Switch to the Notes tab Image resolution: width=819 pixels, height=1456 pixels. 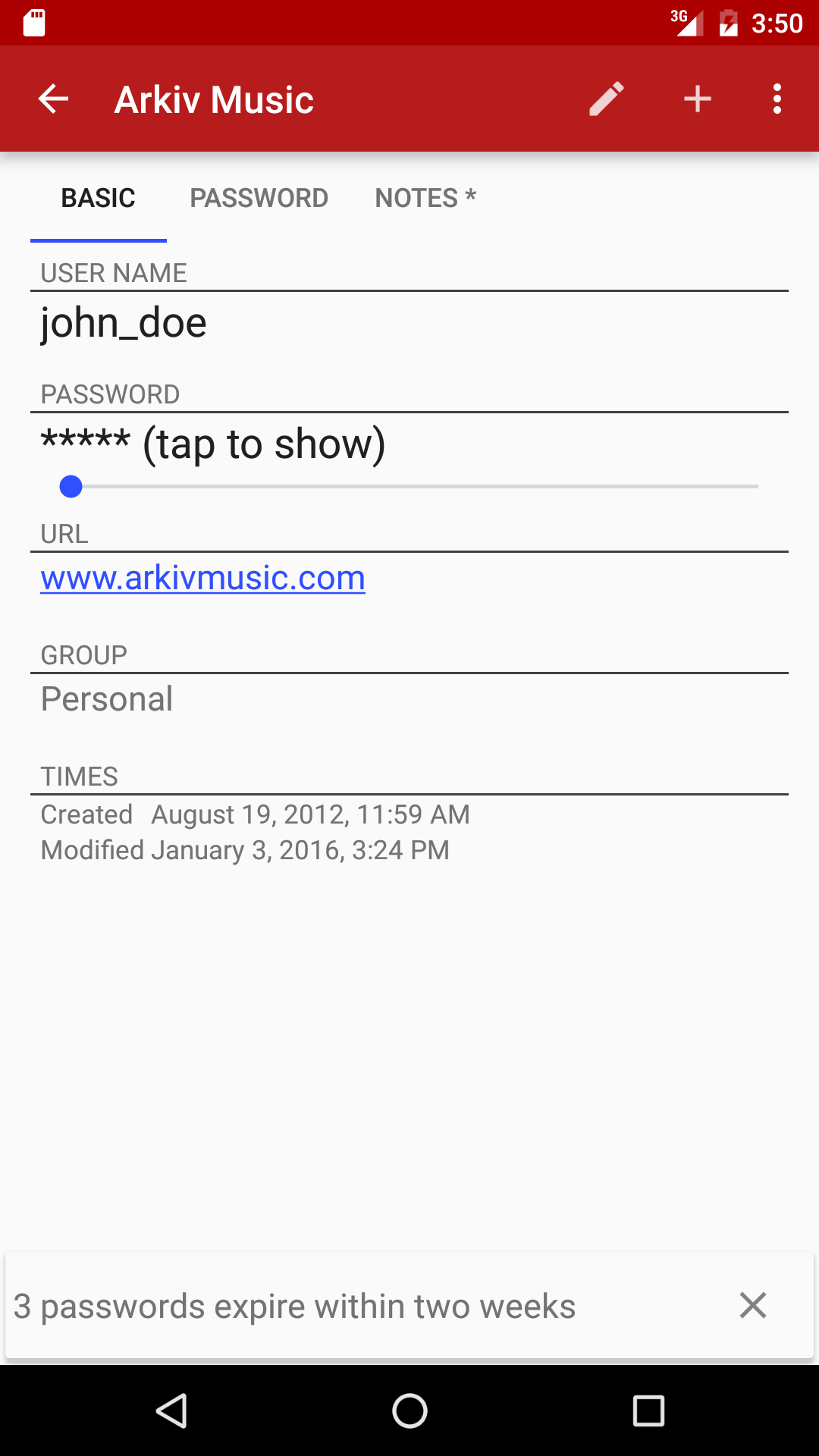(x=425, y=198)
